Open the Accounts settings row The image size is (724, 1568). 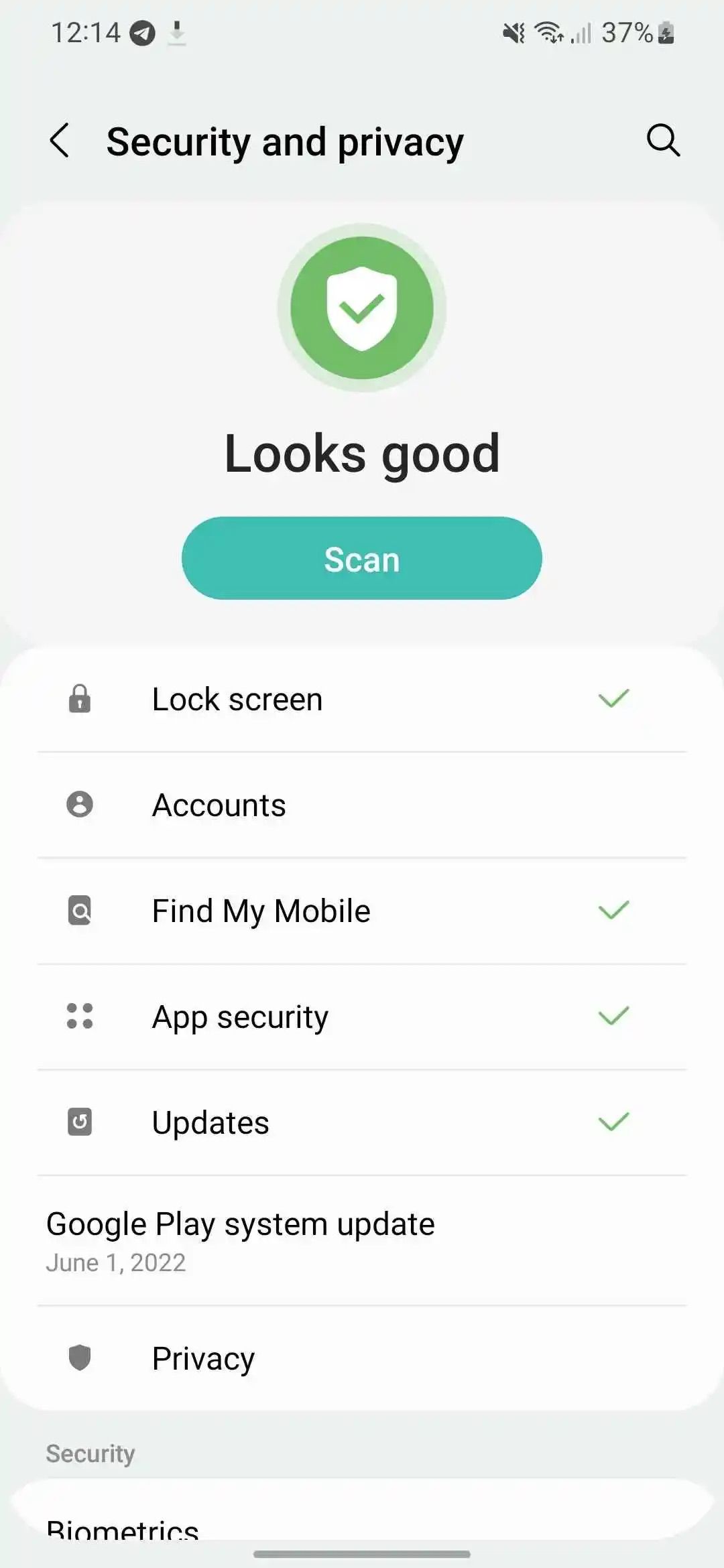(x=362, y=805)
